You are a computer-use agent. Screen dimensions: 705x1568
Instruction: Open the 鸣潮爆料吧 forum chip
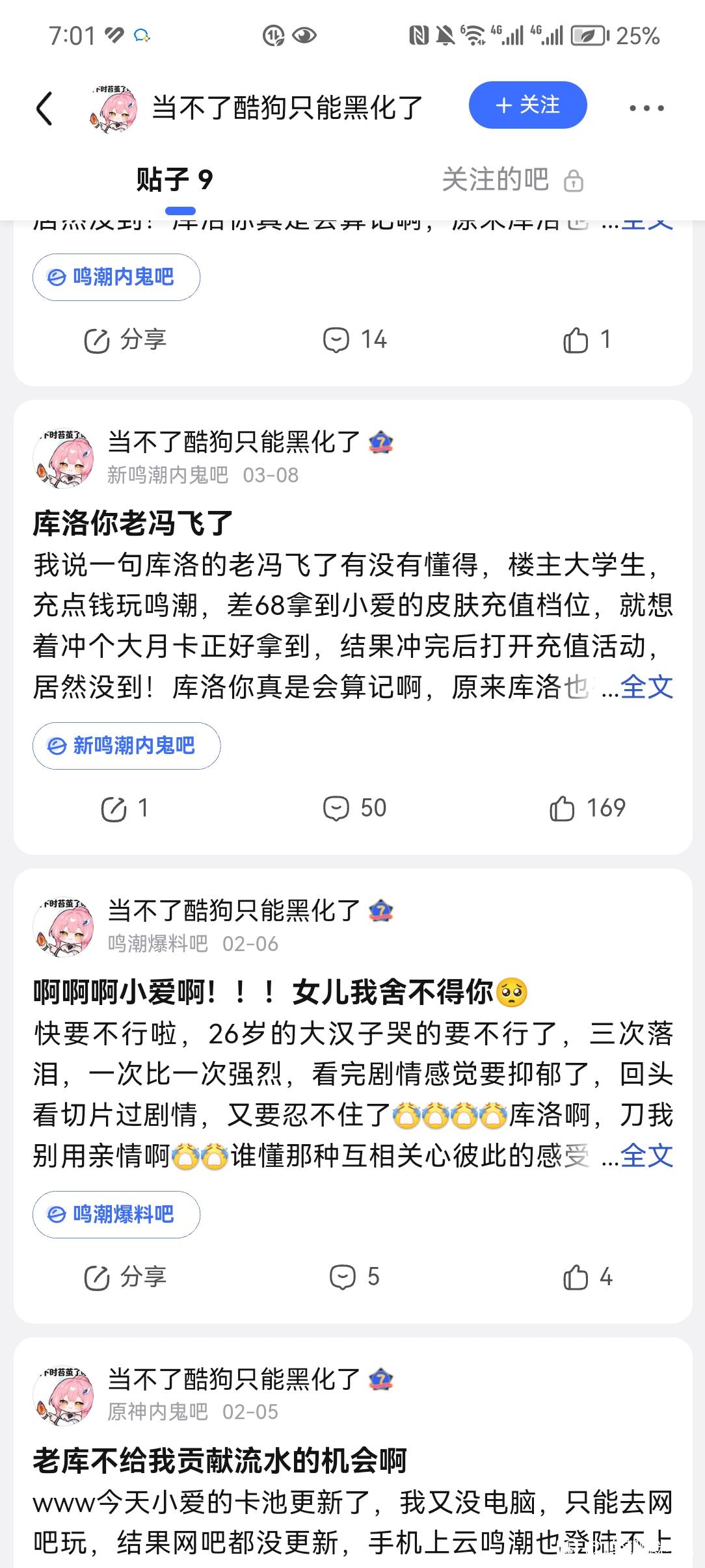point(116,1214)
